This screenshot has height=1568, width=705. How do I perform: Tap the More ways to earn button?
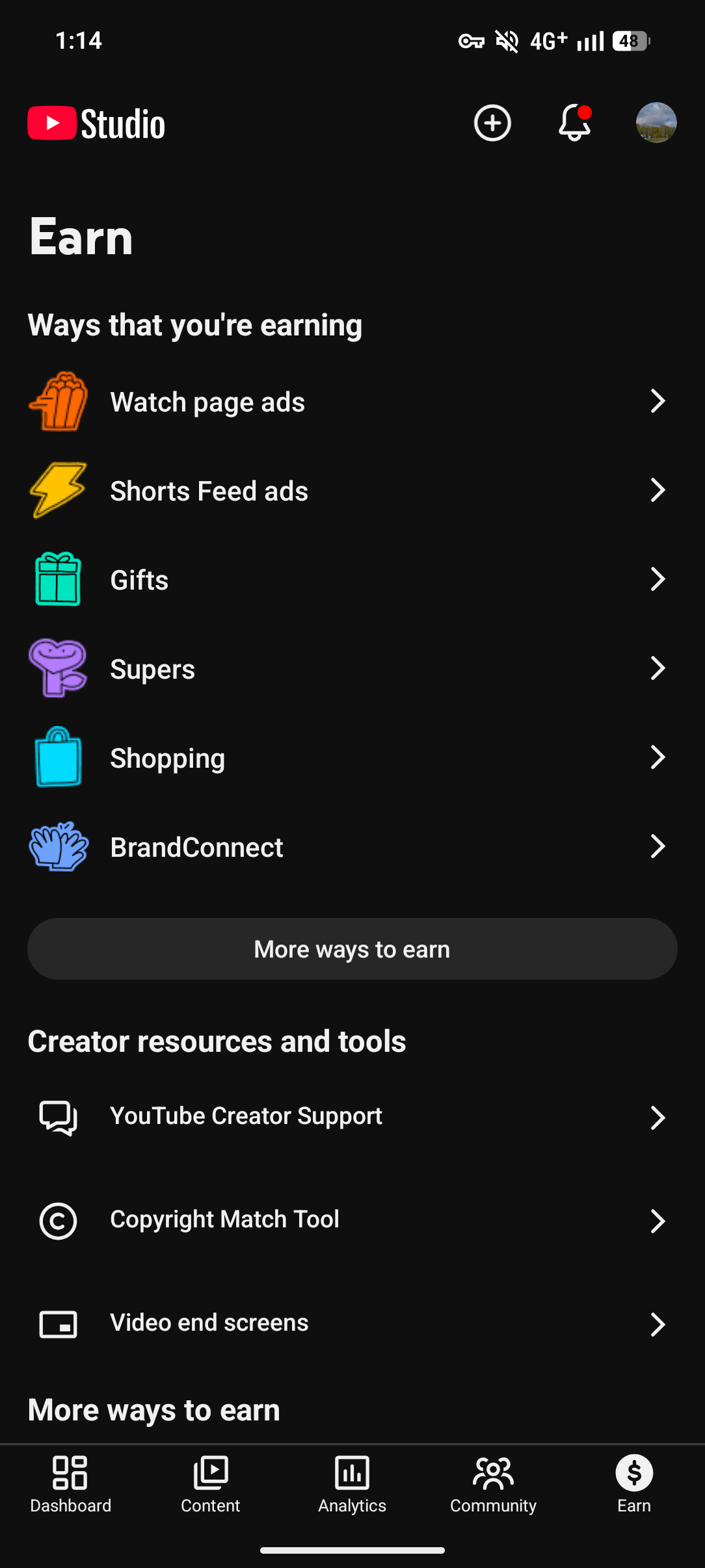click(x=352, y=949)
